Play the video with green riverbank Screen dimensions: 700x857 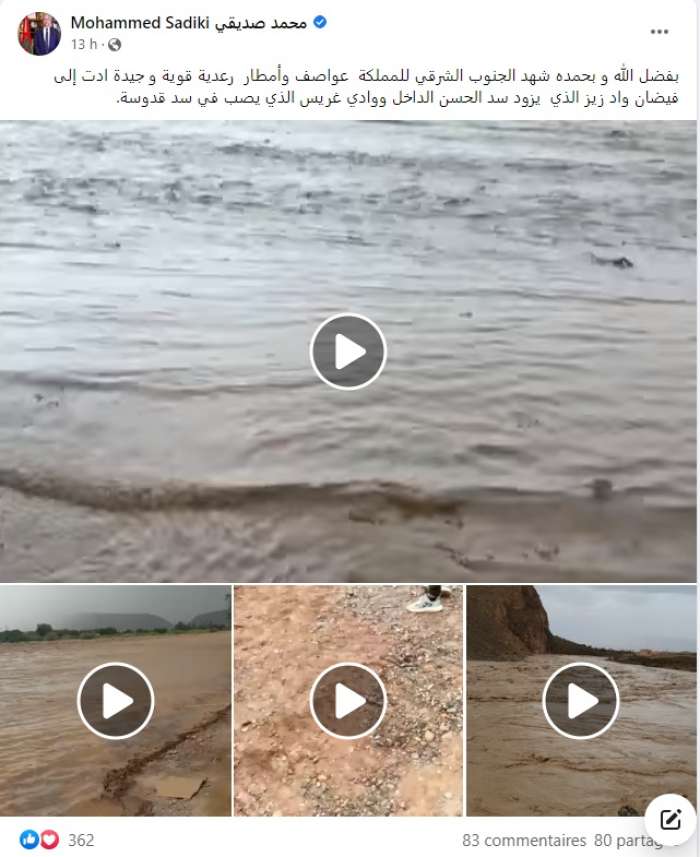[116, 701]
